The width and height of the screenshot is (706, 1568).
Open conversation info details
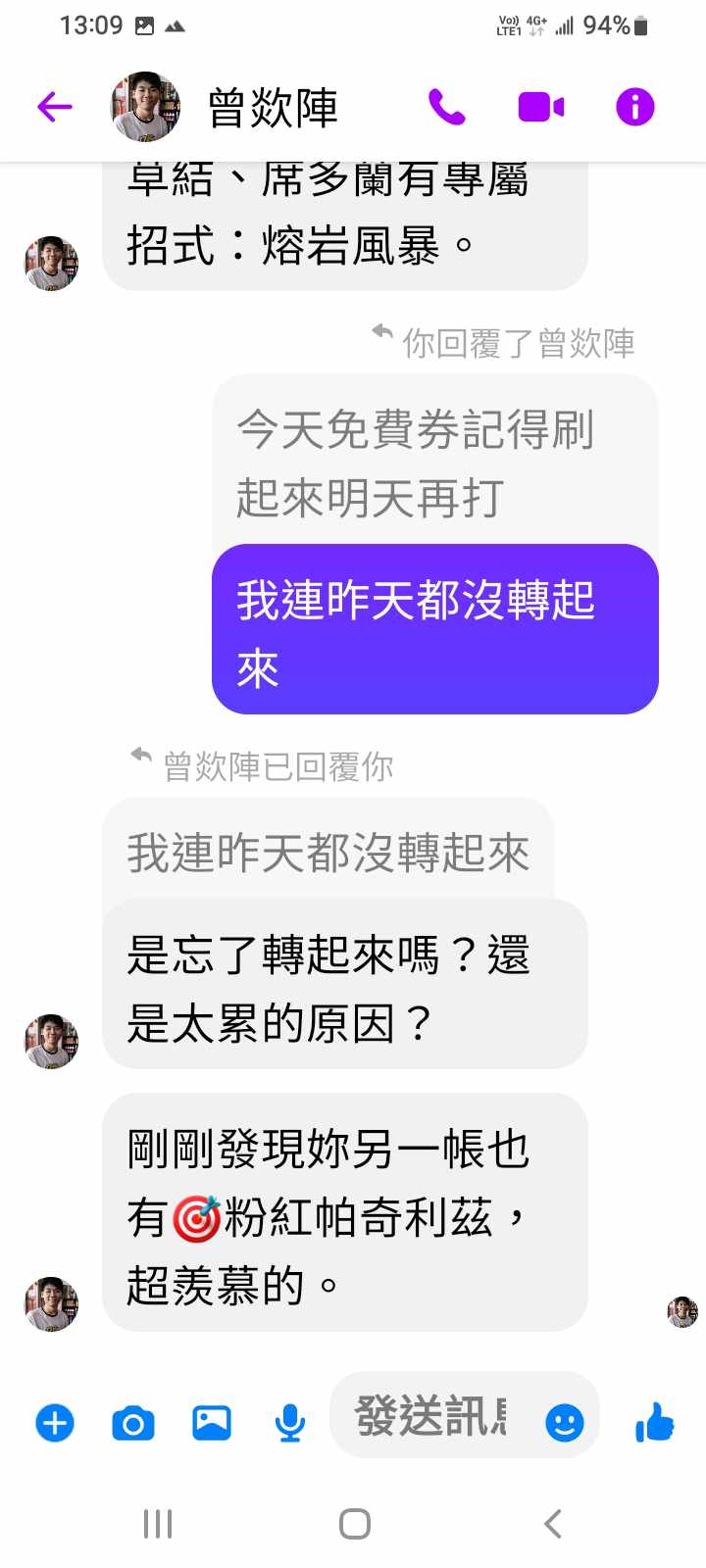click(x=634, y=107)
